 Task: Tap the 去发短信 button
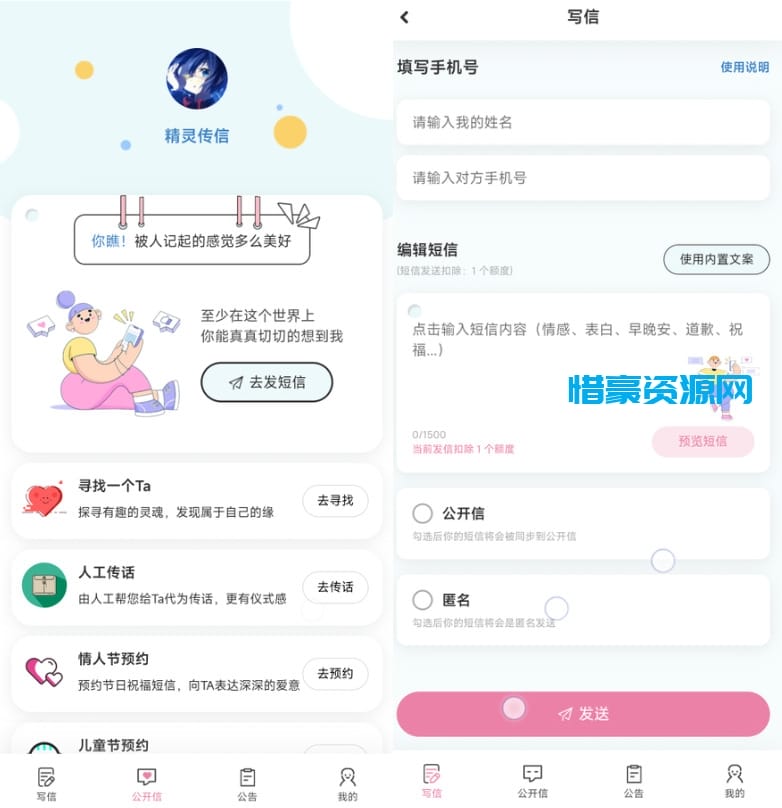(x=267, y=383)
